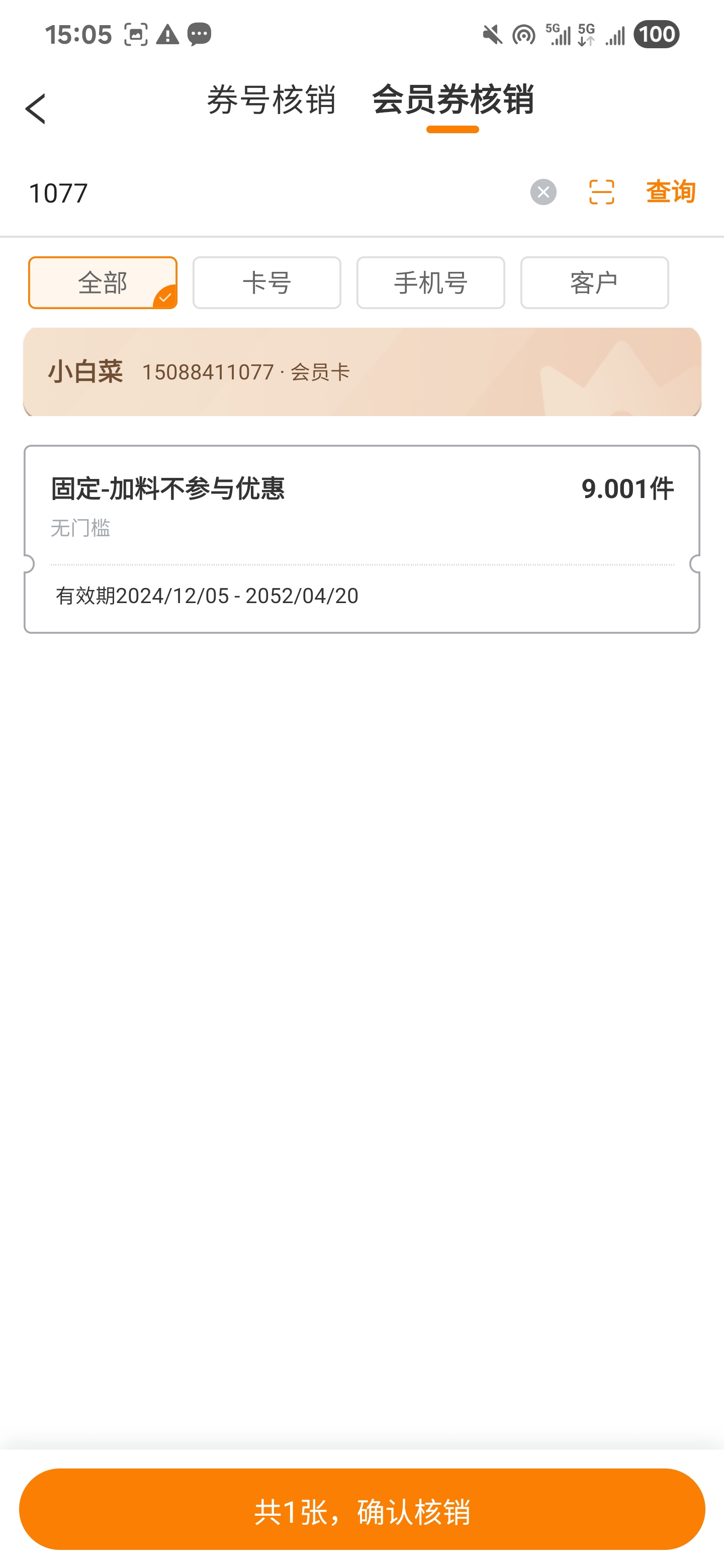
Task: Select the 固定-加料不参与优惠 coupon
Action: click(361, 539)
